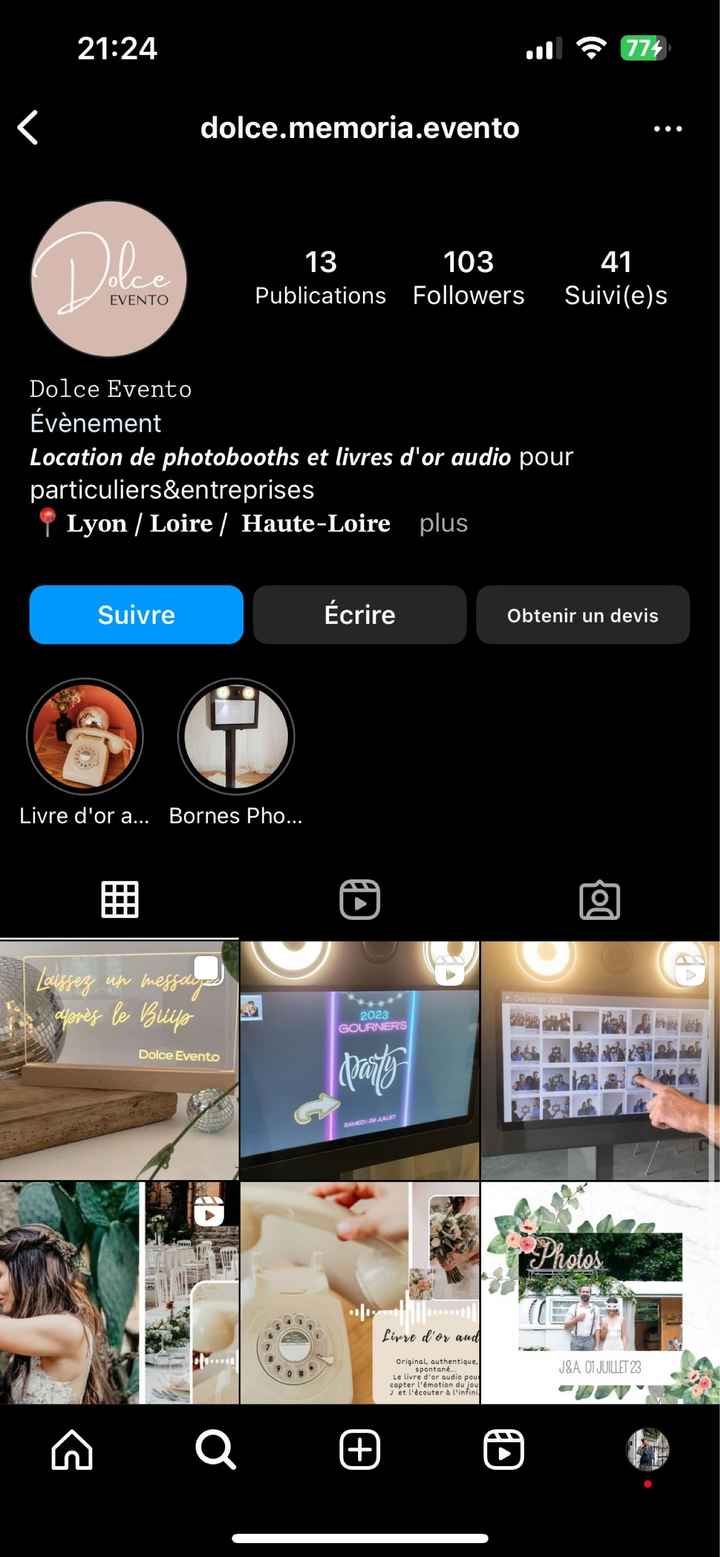
Task: View the 41 Suivi(e)s list
Action: click(x=615, y=277)
